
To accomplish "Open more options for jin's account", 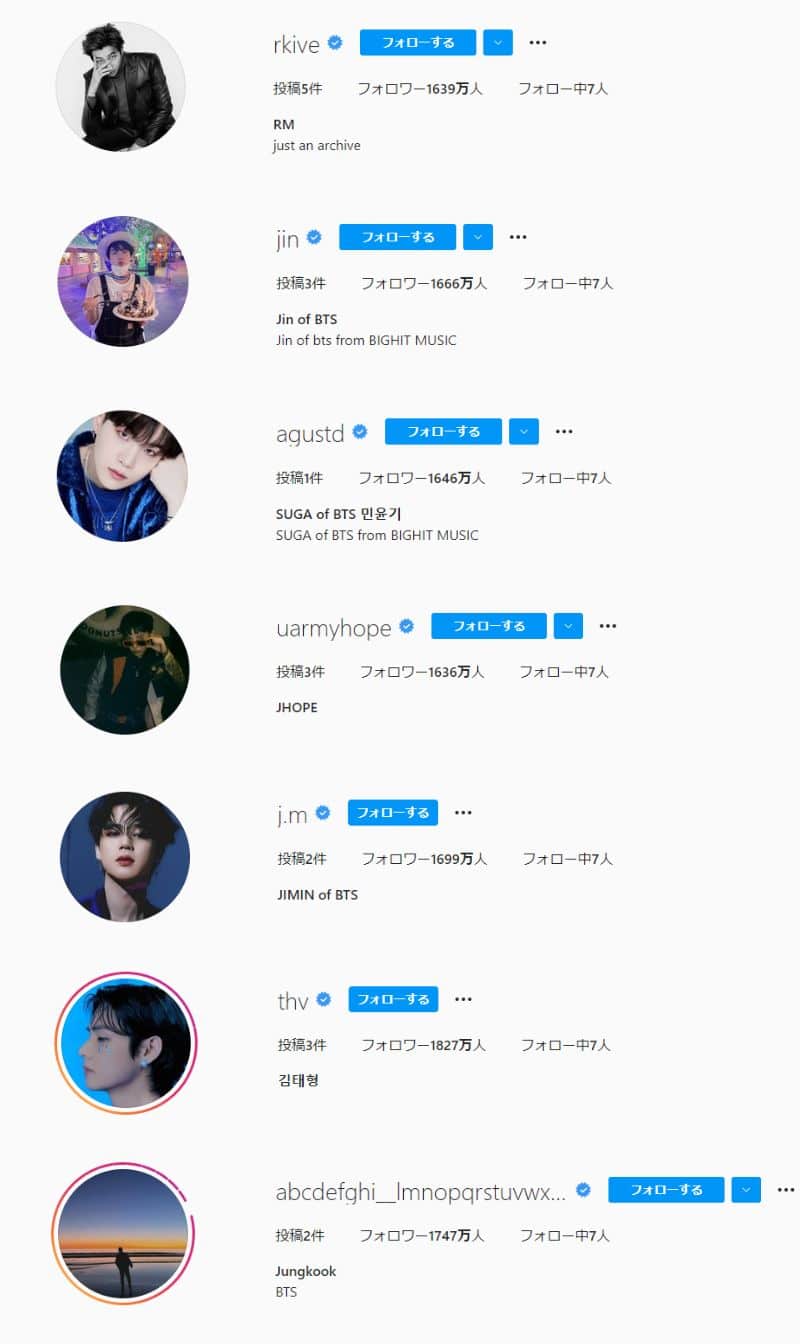I will [x=517, y=236].
